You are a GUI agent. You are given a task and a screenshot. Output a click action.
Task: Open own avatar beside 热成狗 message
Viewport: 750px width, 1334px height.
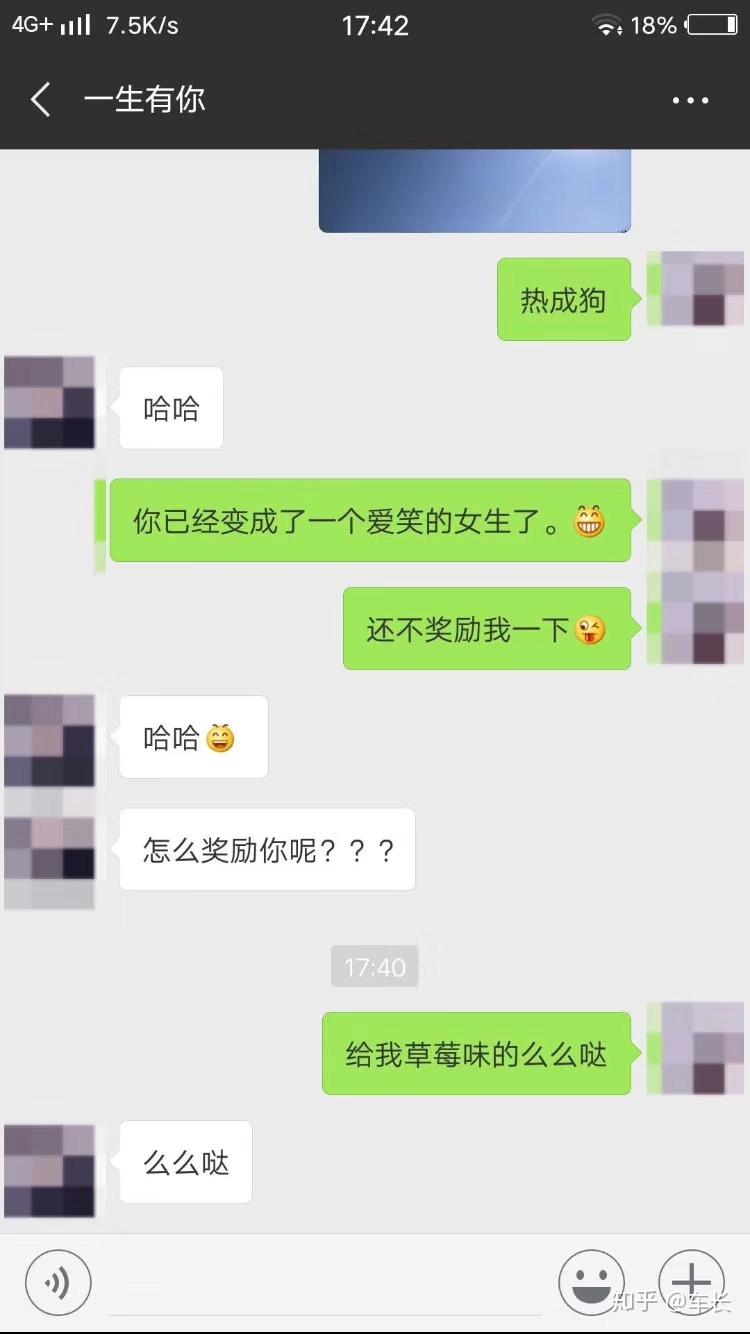(696, 290)
